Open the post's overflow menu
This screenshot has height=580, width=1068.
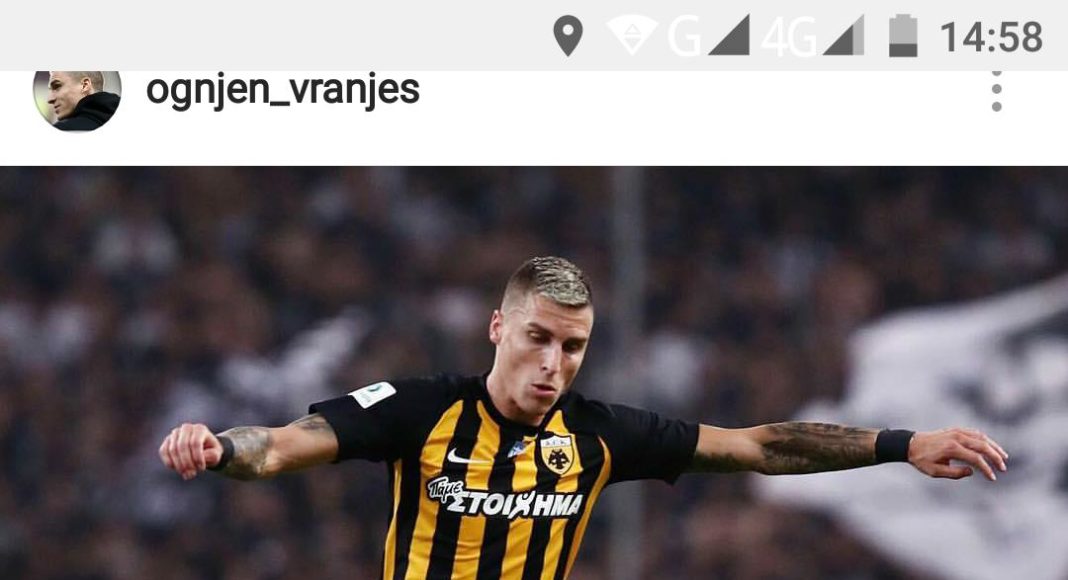[x=996, y=92]
